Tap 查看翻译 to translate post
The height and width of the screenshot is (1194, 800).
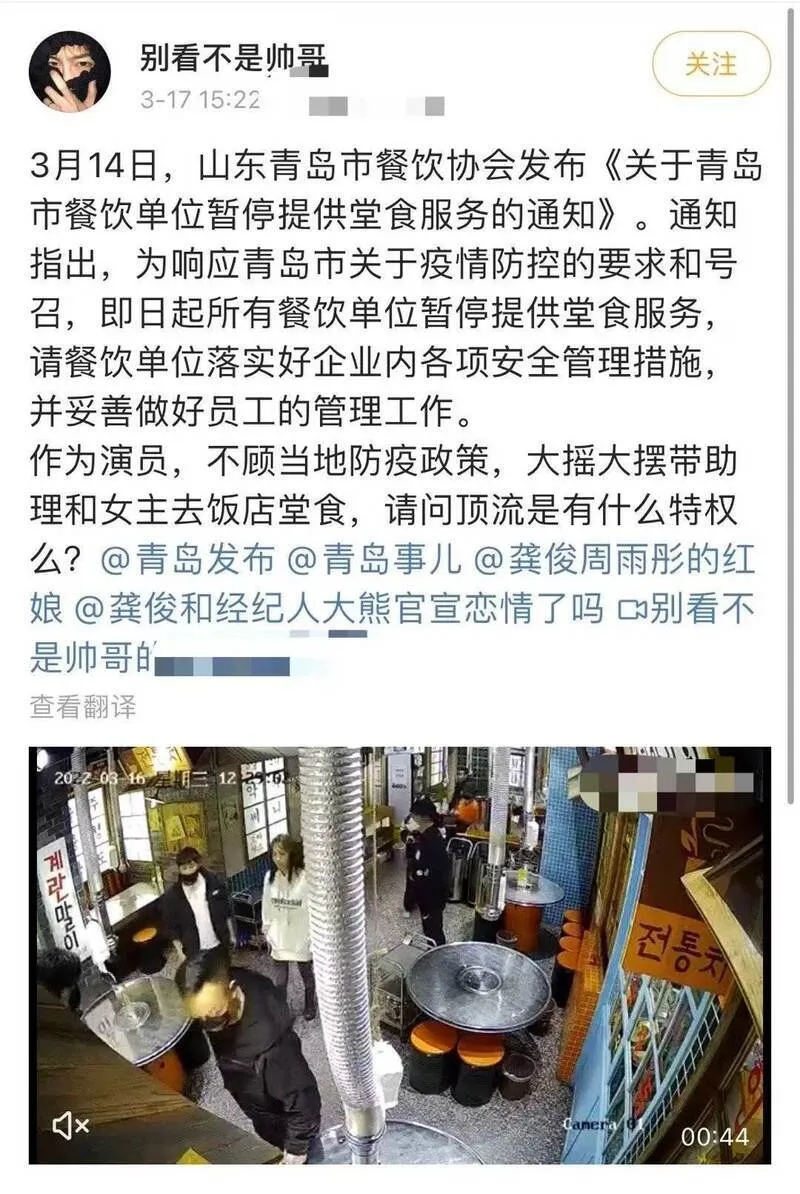[82, 708]
